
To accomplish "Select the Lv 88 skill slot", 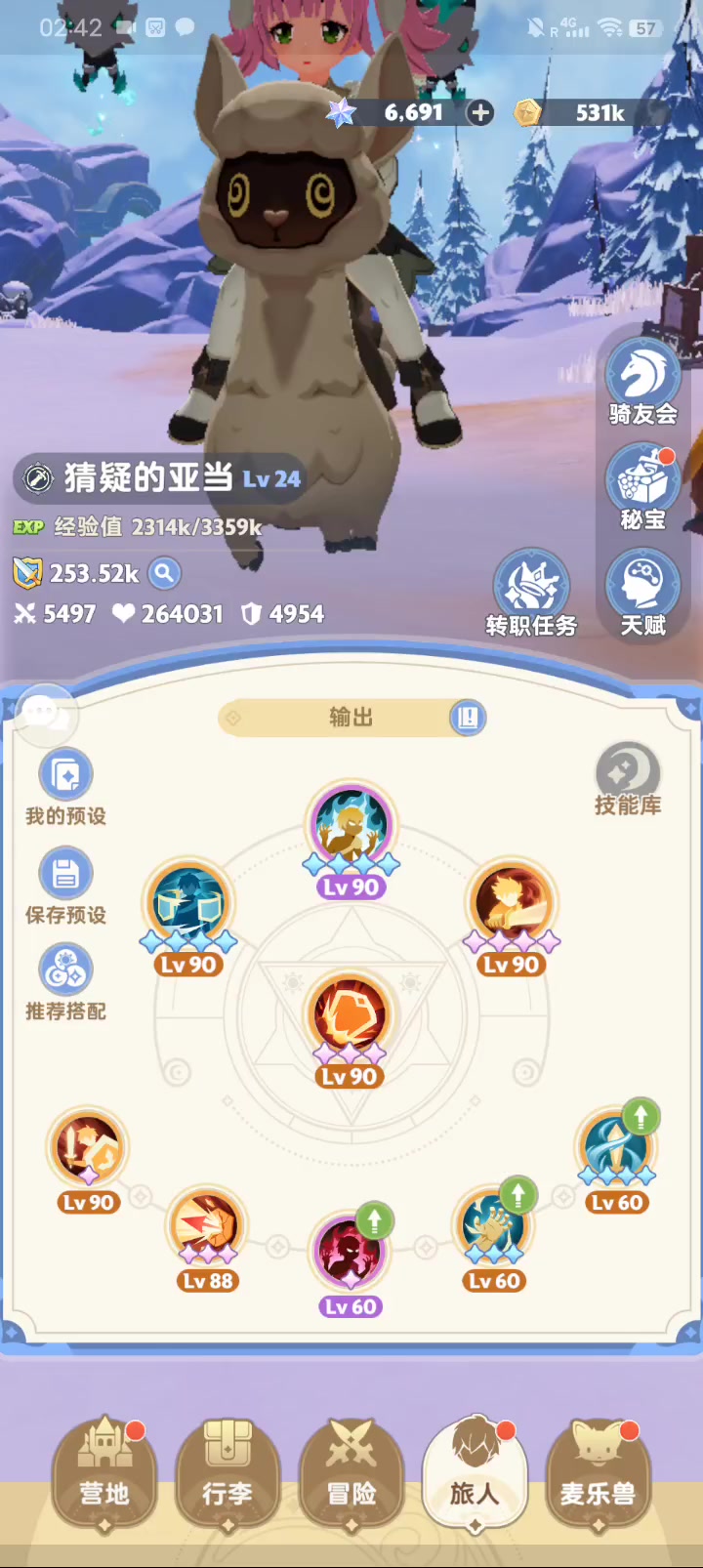I will click(207, 1226).
